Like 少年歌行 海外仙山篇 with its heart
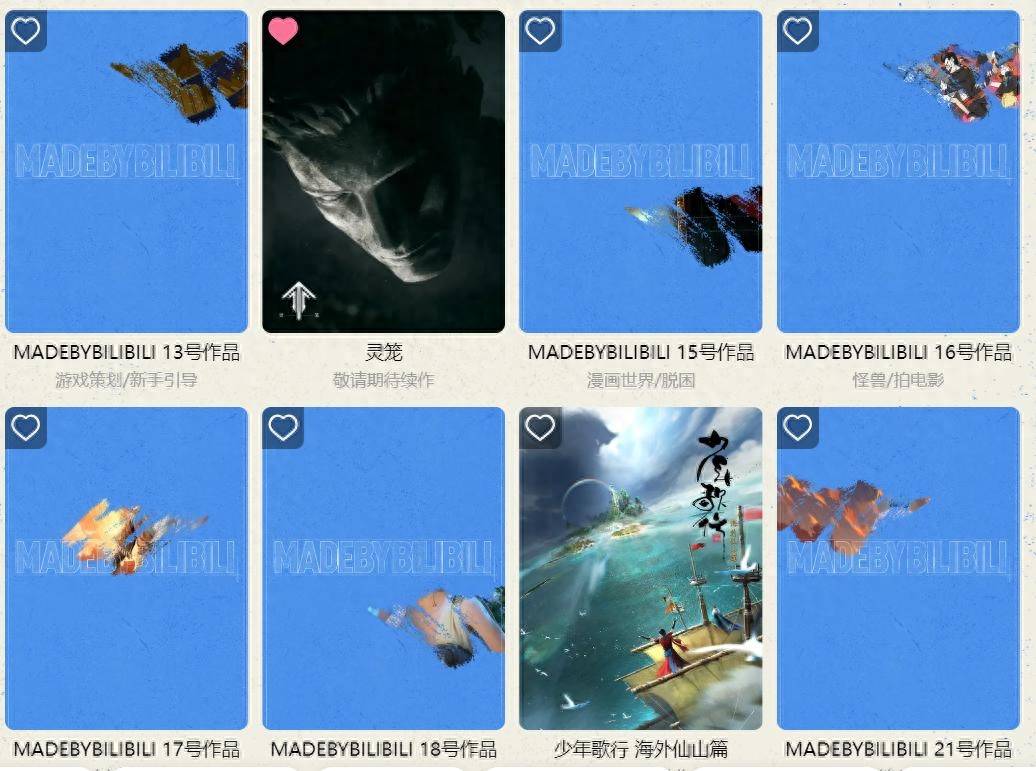This screenshot has height=771, width=1036. pos(540,428)
